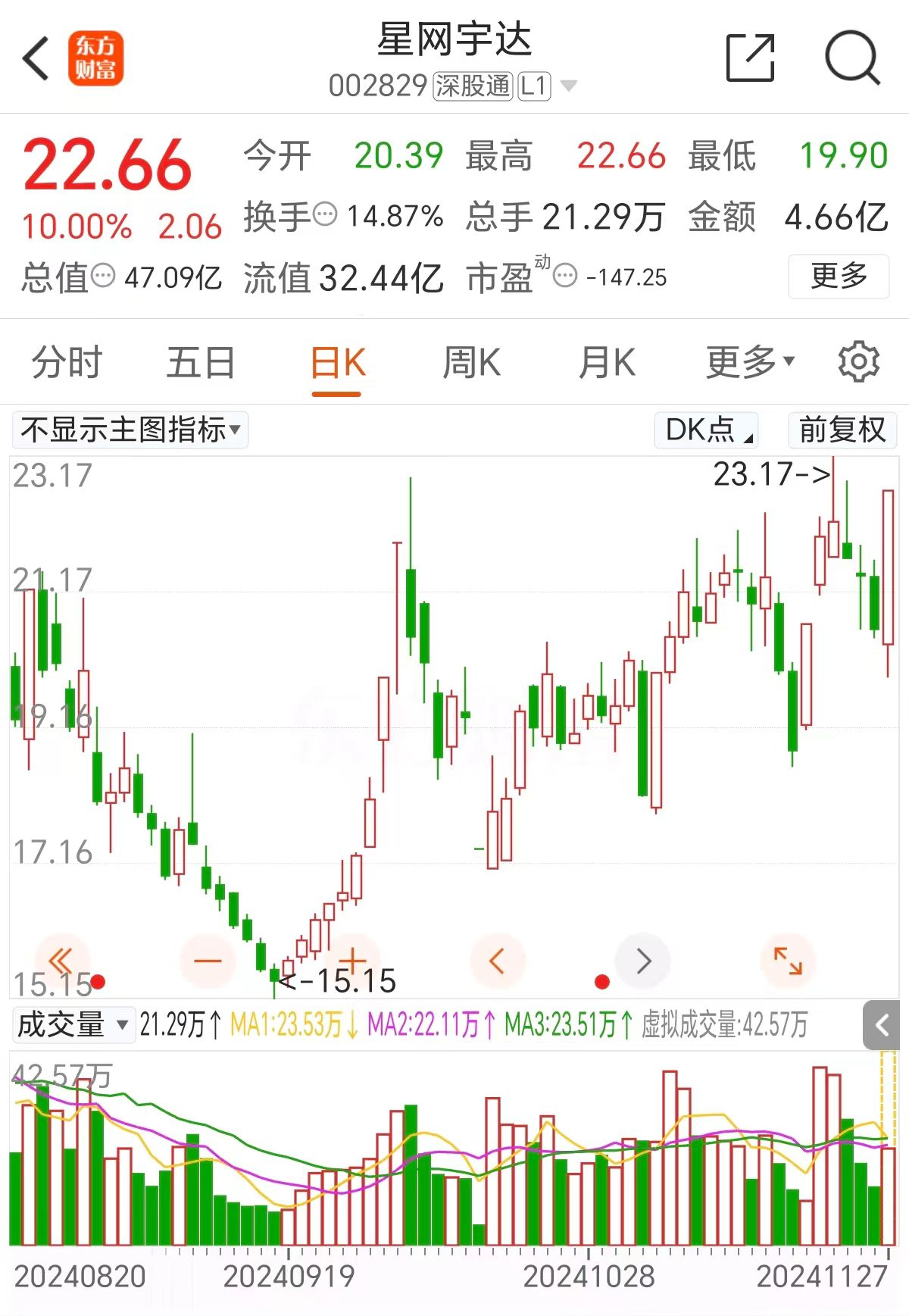
Task: View the 月K chart tab
Action: tap(606, 362)
